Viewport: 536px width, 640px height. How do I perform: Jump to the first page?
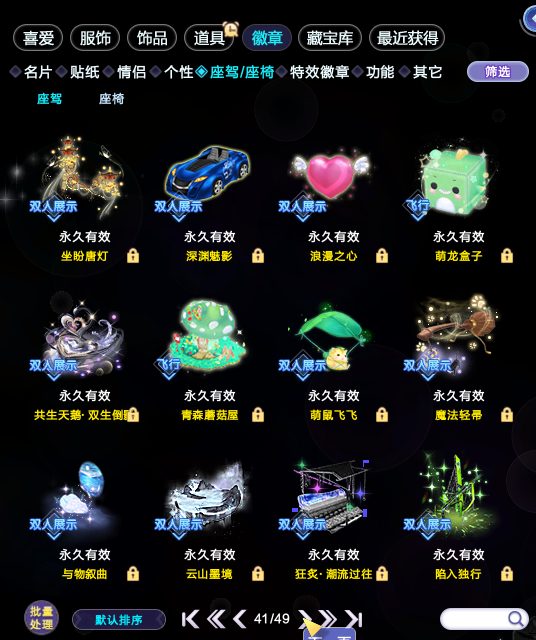click(x=190, y=619)
